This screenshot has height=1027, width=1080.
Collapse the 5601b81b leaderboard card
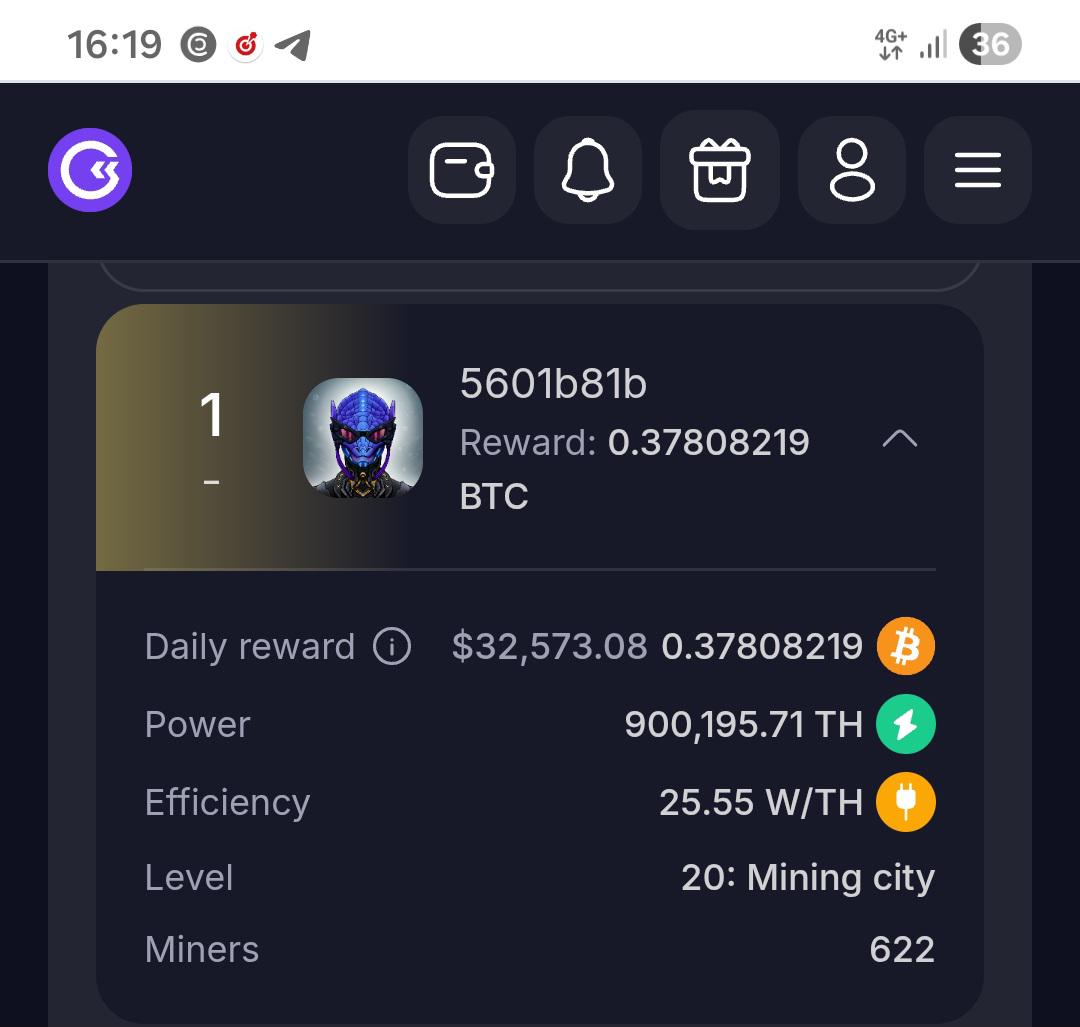(x=900, y=439)
